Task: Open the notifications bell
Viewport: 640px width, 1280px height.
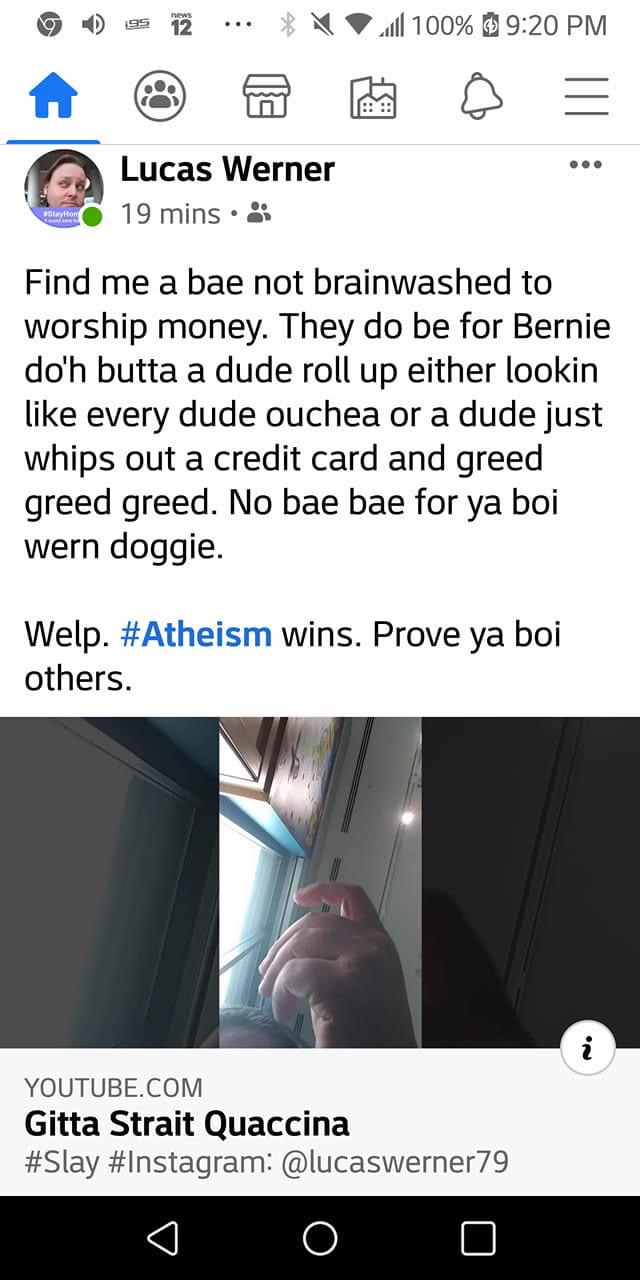Action: coord(479,99)
